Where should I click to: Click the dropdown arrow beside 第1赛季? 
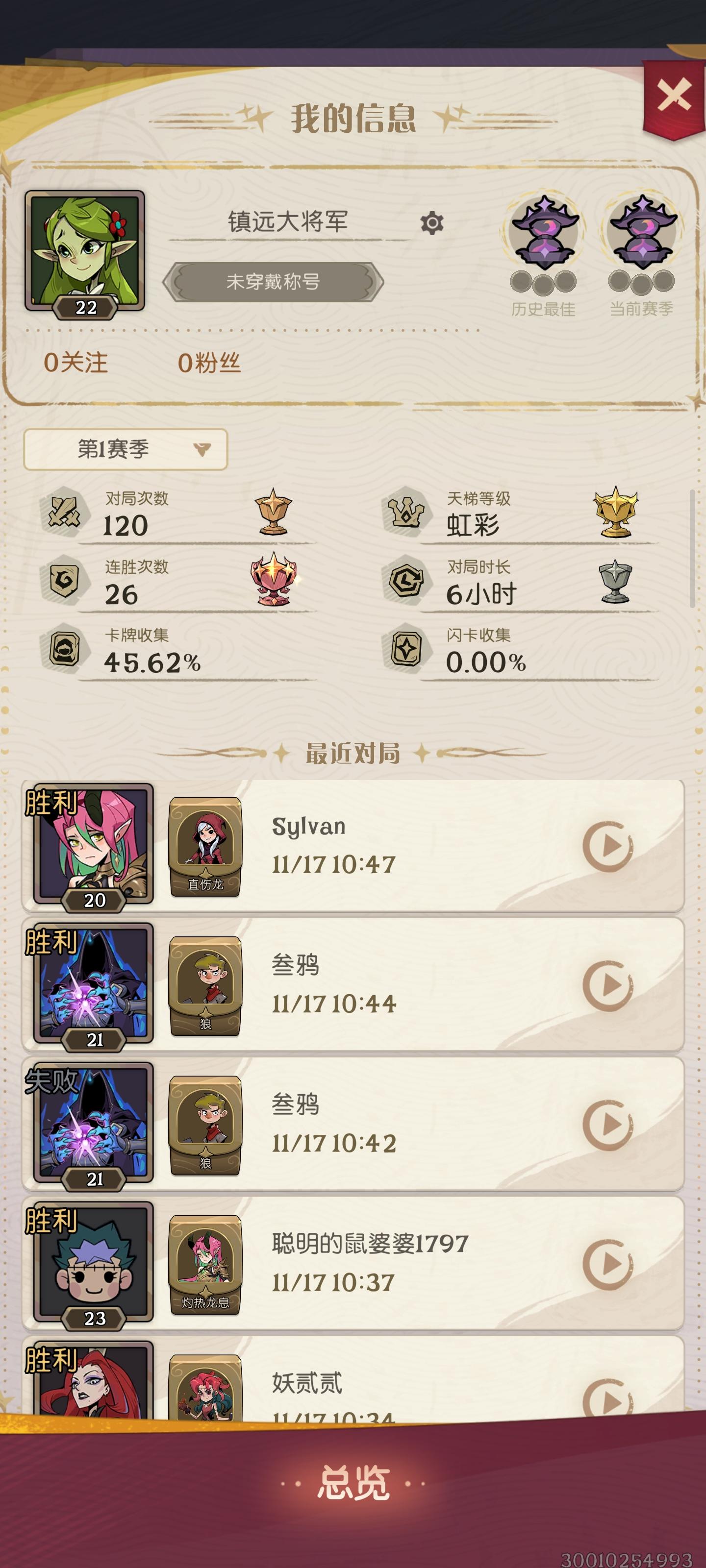(x=201, y=449)
